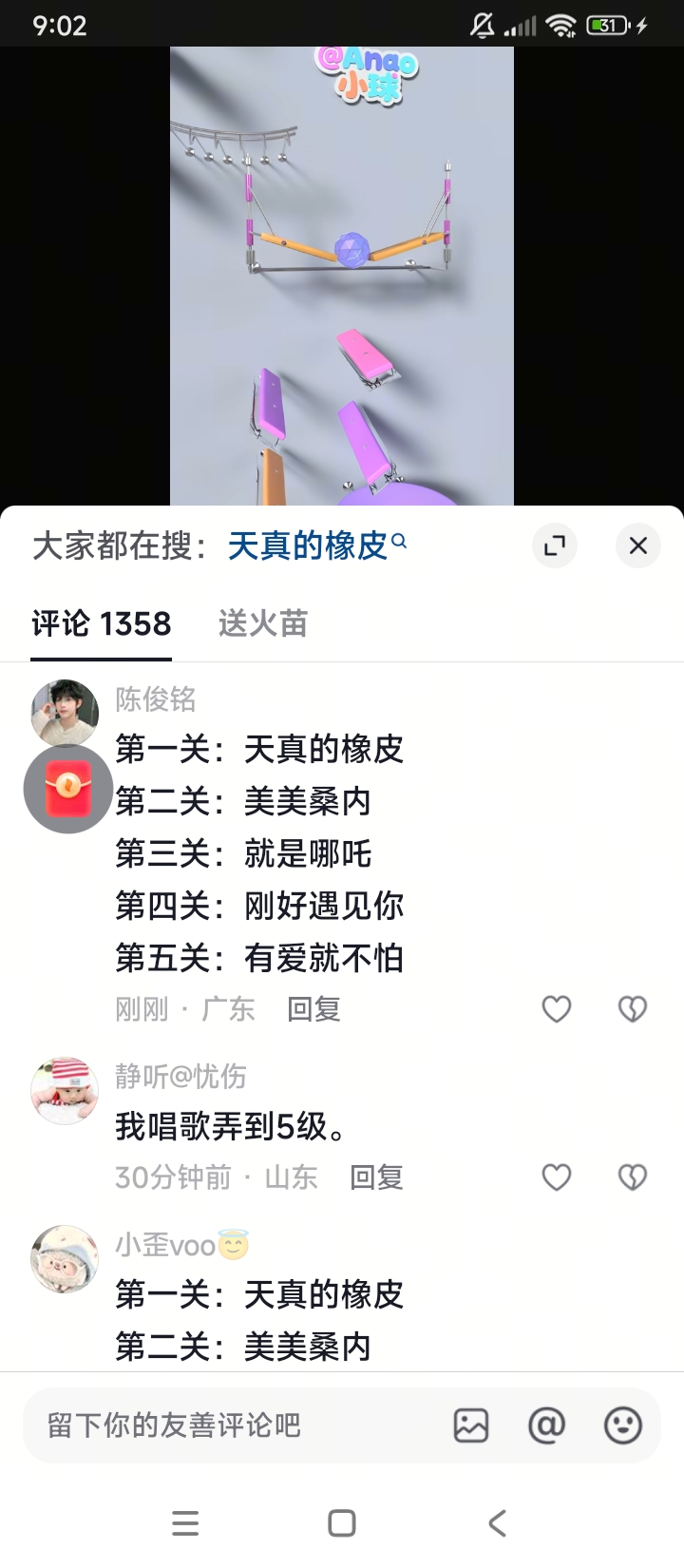Reply to 陈俊铭's comment

(x=313, y=1009)
